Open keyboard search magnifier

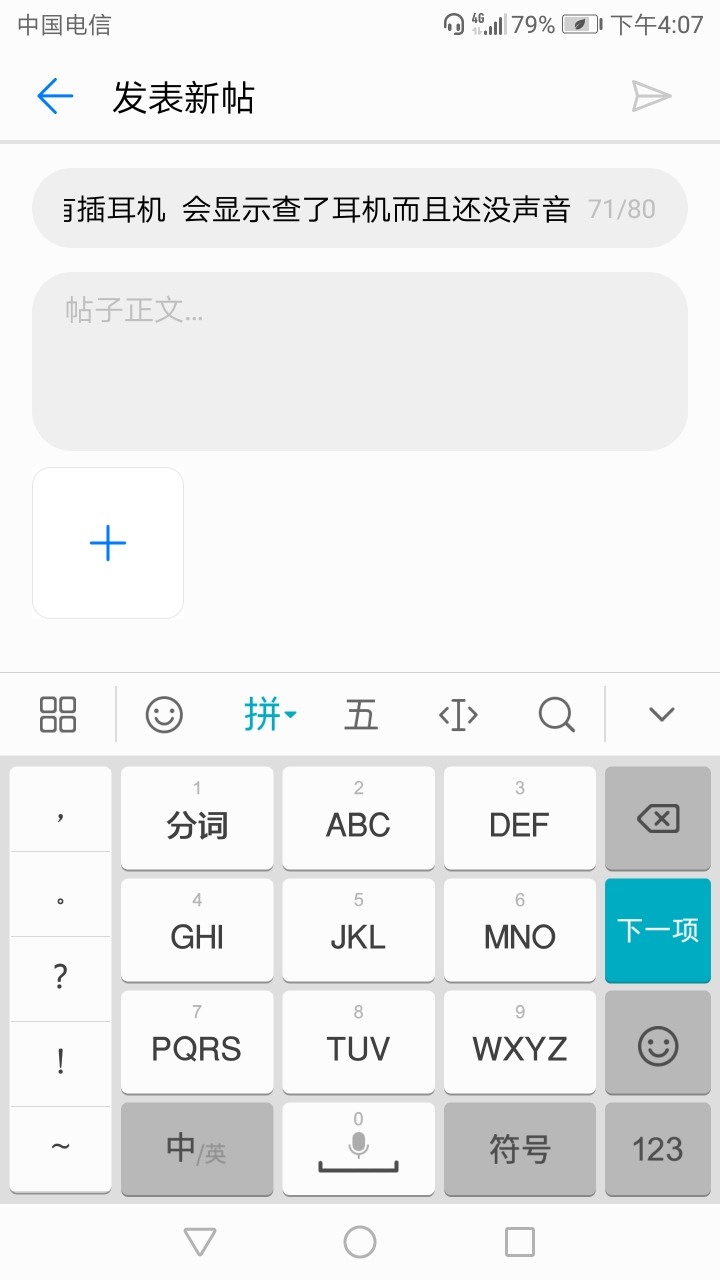tap(556, 714)
